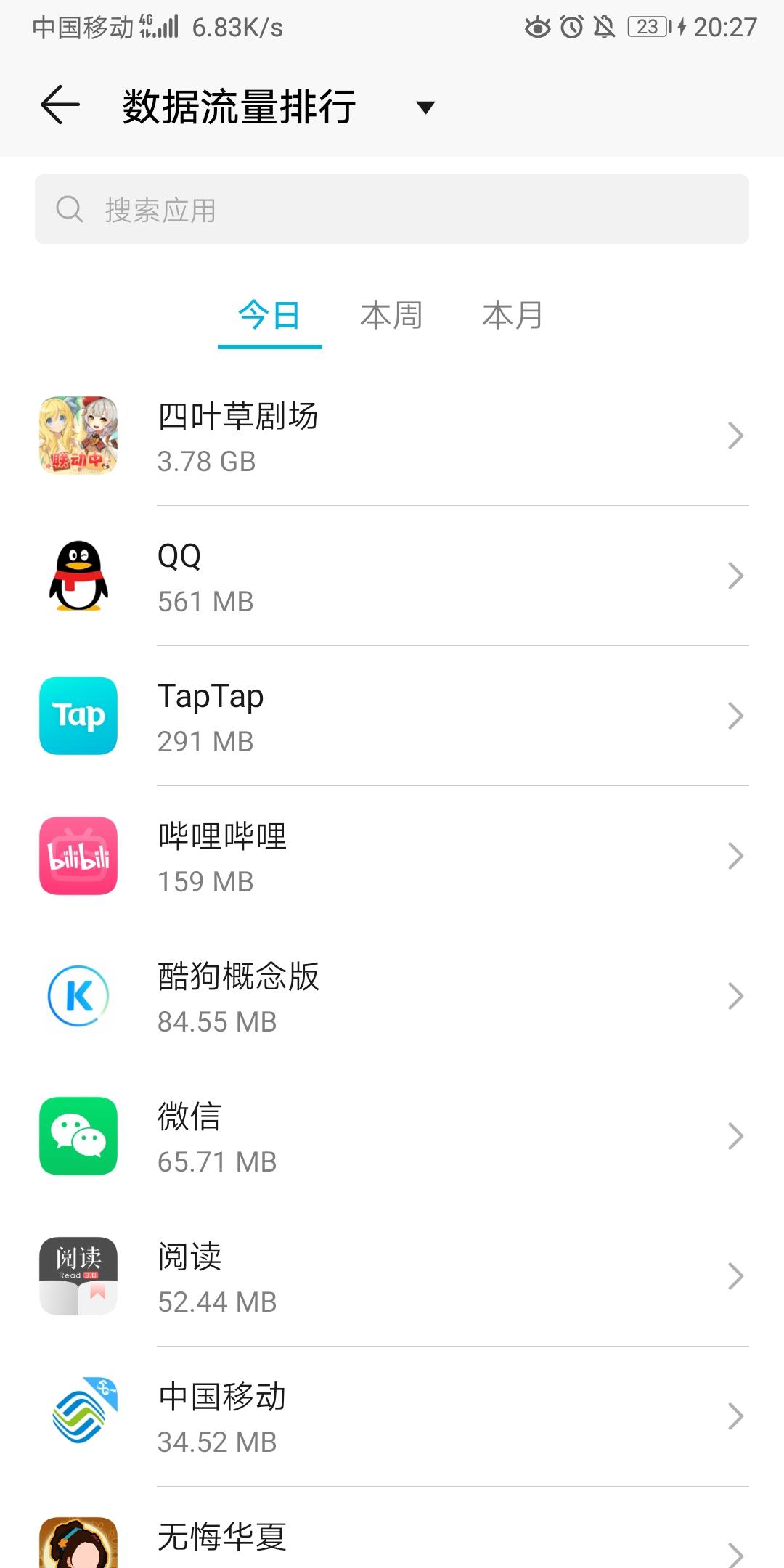784x1568 pixels.
Task: Open the bilibili app icon
Action: point(78,857)
